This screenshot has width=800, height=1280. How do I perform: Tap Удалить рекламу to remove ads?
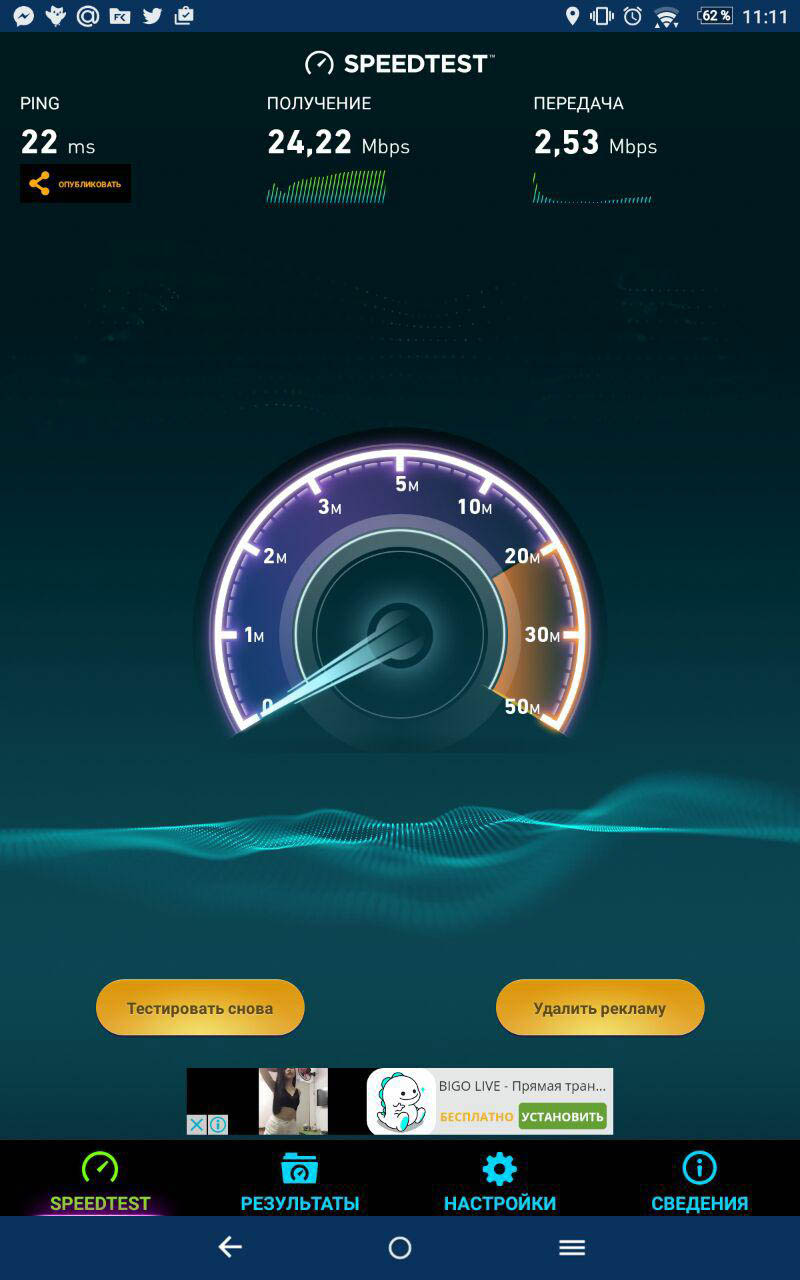pos(600,1008)
